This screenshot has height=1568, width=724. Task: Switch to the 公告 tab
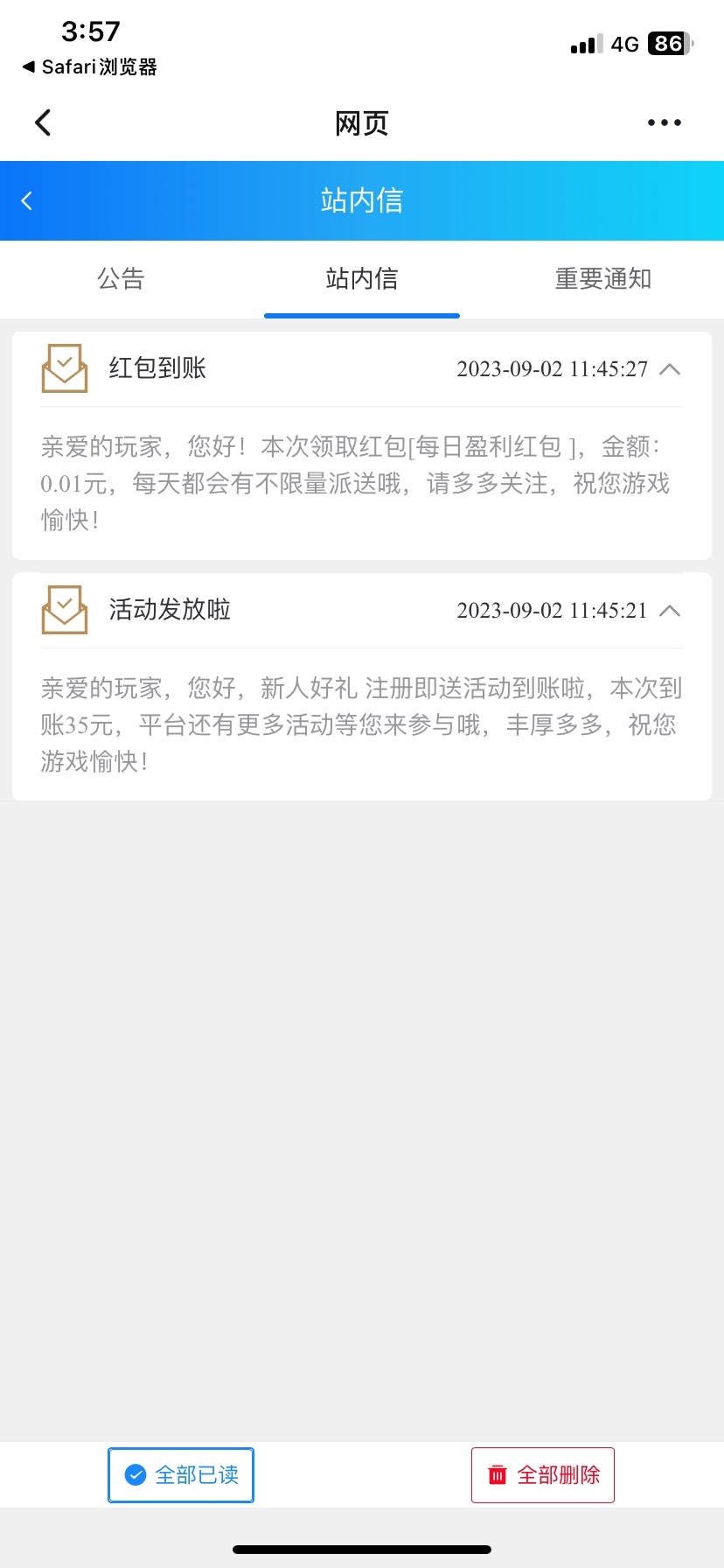(x=121, y=279)
